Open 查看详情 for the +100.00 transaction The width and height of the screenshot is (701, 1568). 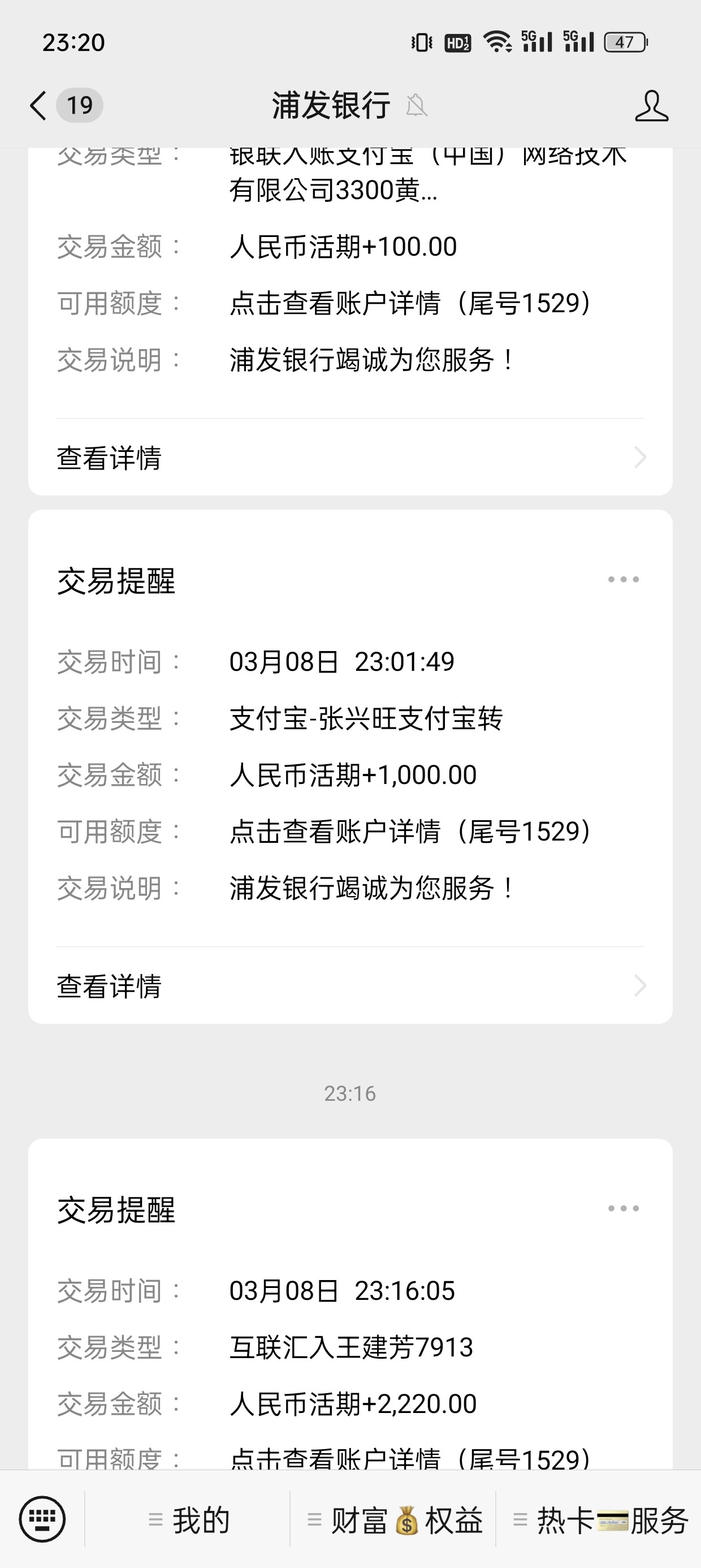[x=350, y=458]
